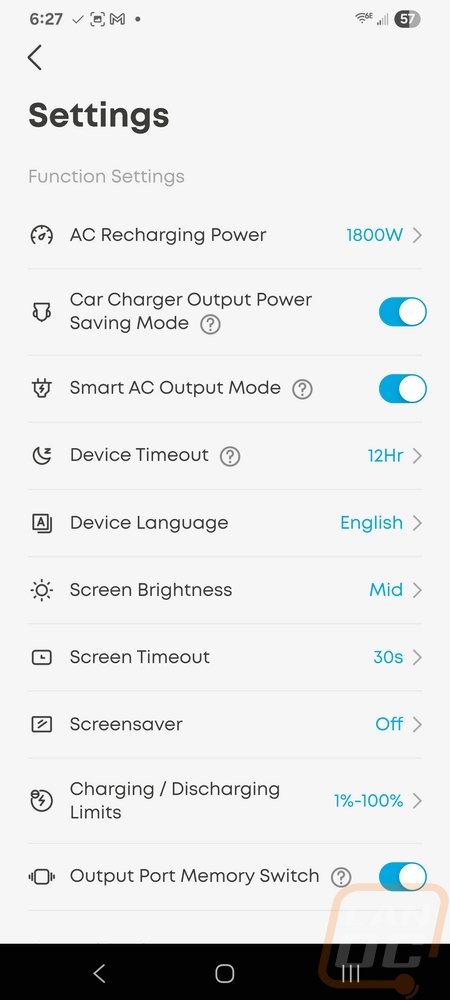The image size is (450, 1000).
Task: Show help for Car Charger Power Saving Mode
Action: pyautogui.click(x=210, y=325)
